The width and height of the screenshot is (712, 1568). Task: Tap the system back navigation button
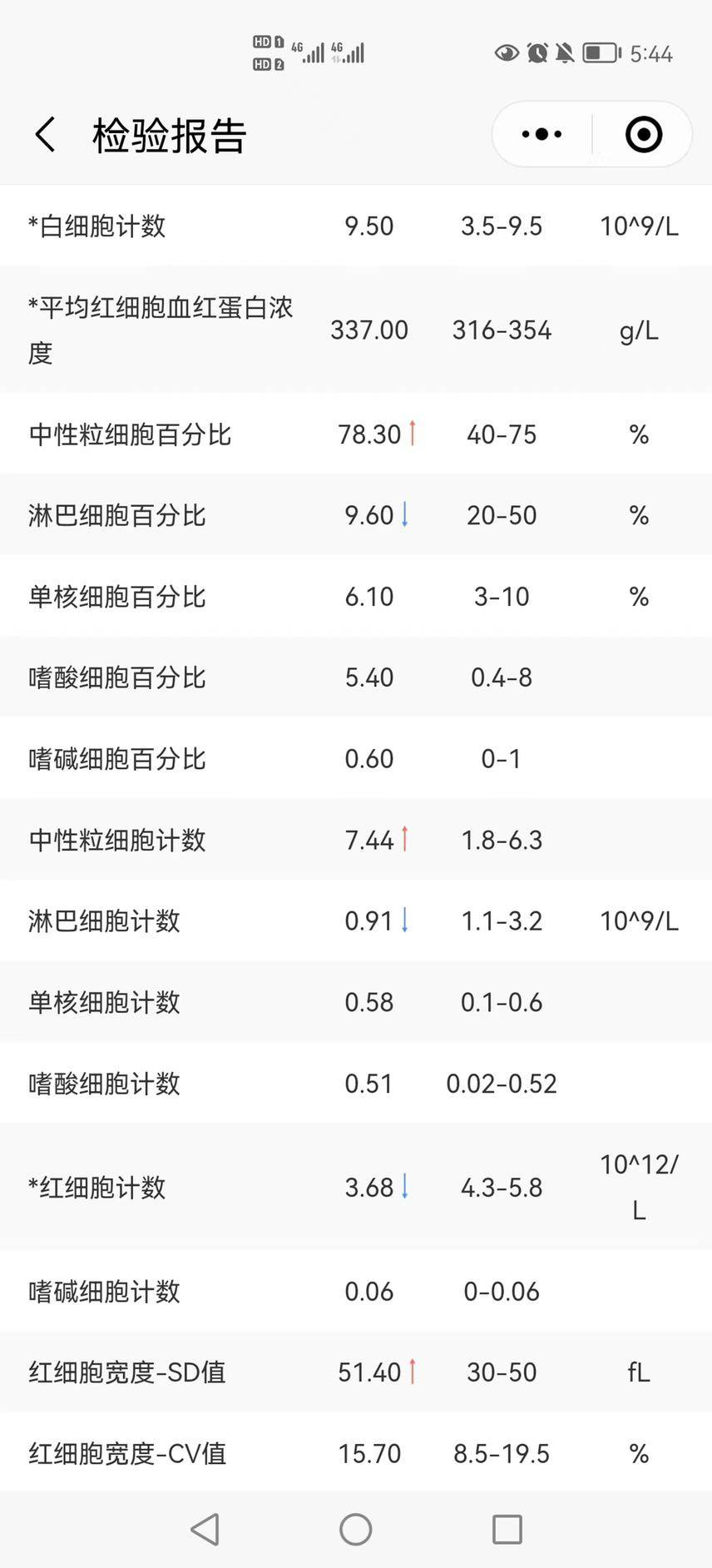(205, 1530)
